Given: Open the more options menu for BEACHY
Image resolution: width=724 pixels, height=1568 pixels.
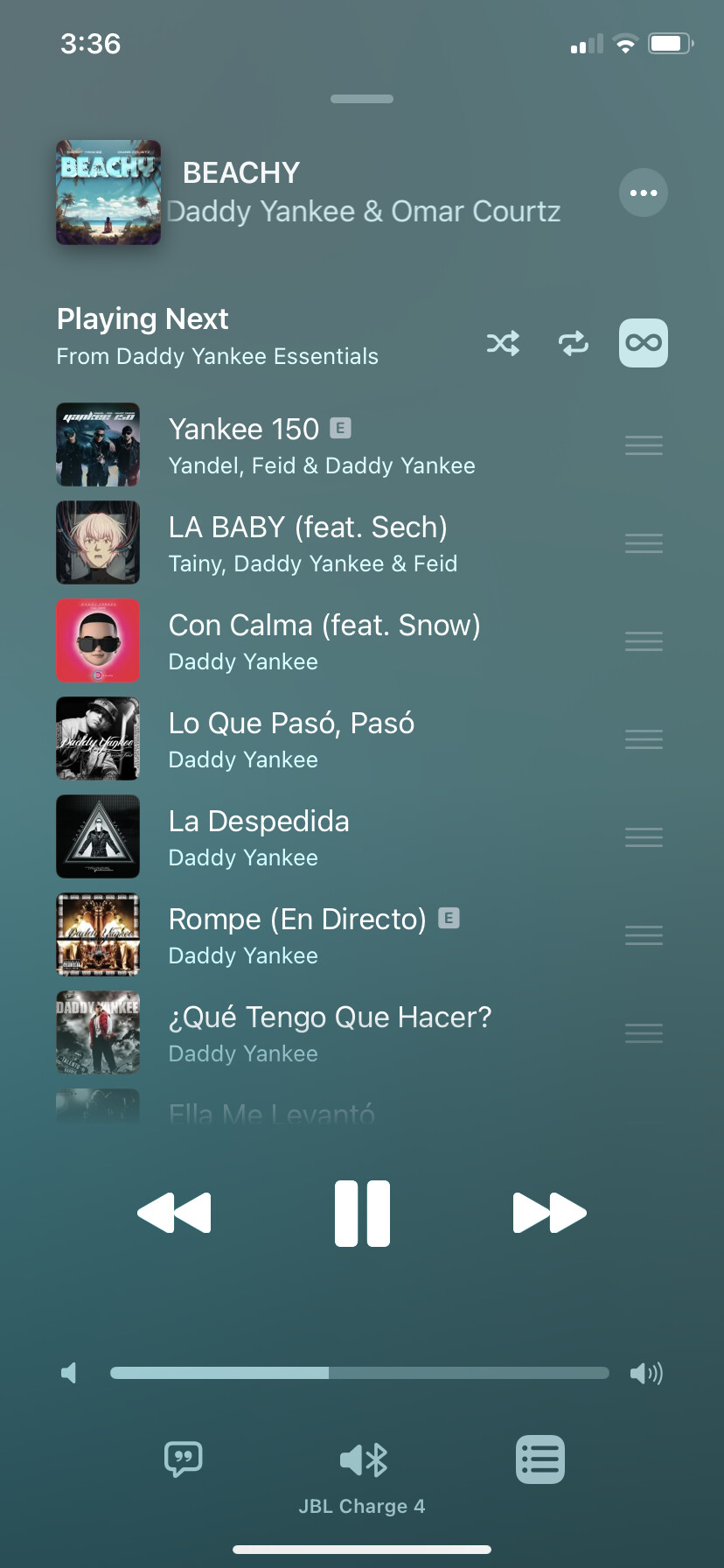Looking at the screenshot, I should pyautogui.click(x=643, y=192).
